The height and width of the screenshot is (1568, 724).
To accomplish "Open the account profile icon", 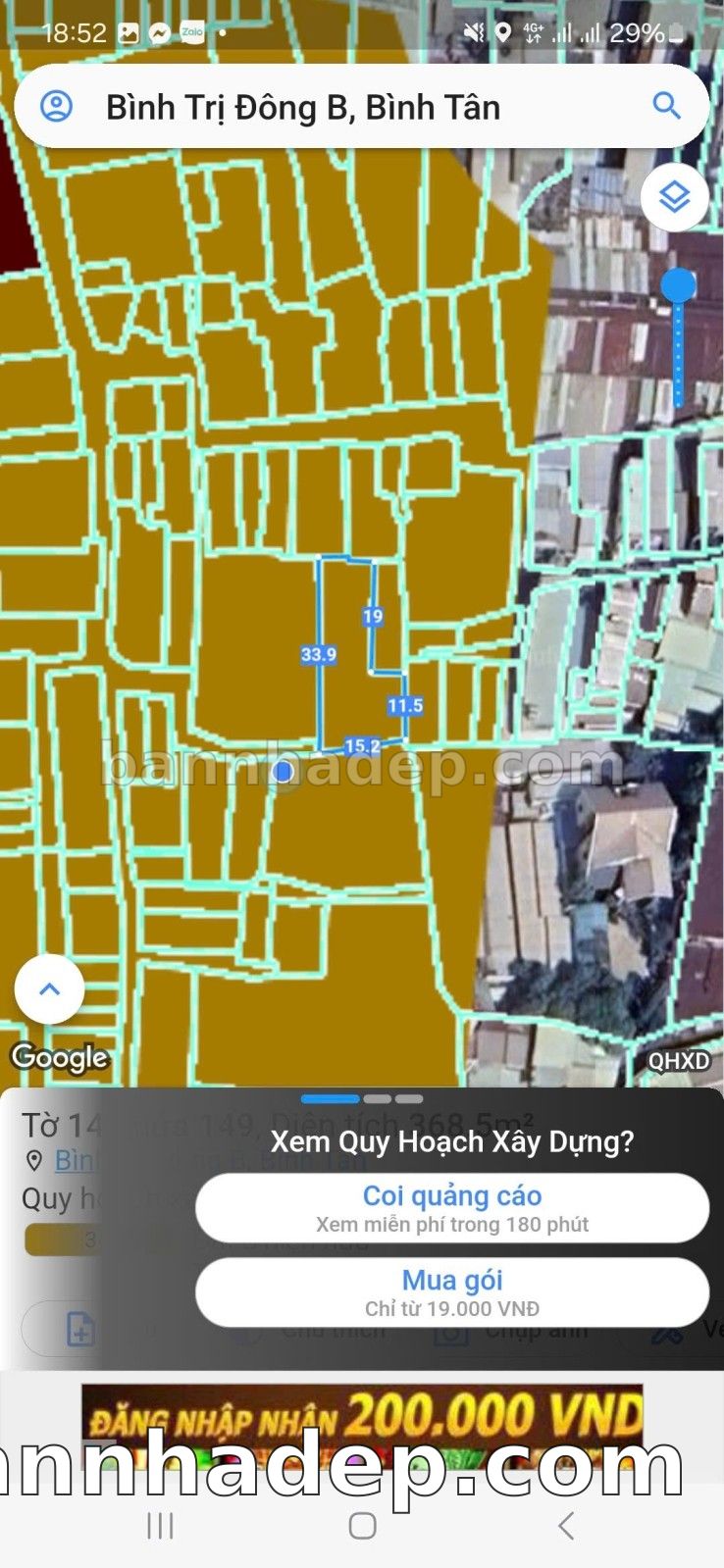I will click(56, 106).
